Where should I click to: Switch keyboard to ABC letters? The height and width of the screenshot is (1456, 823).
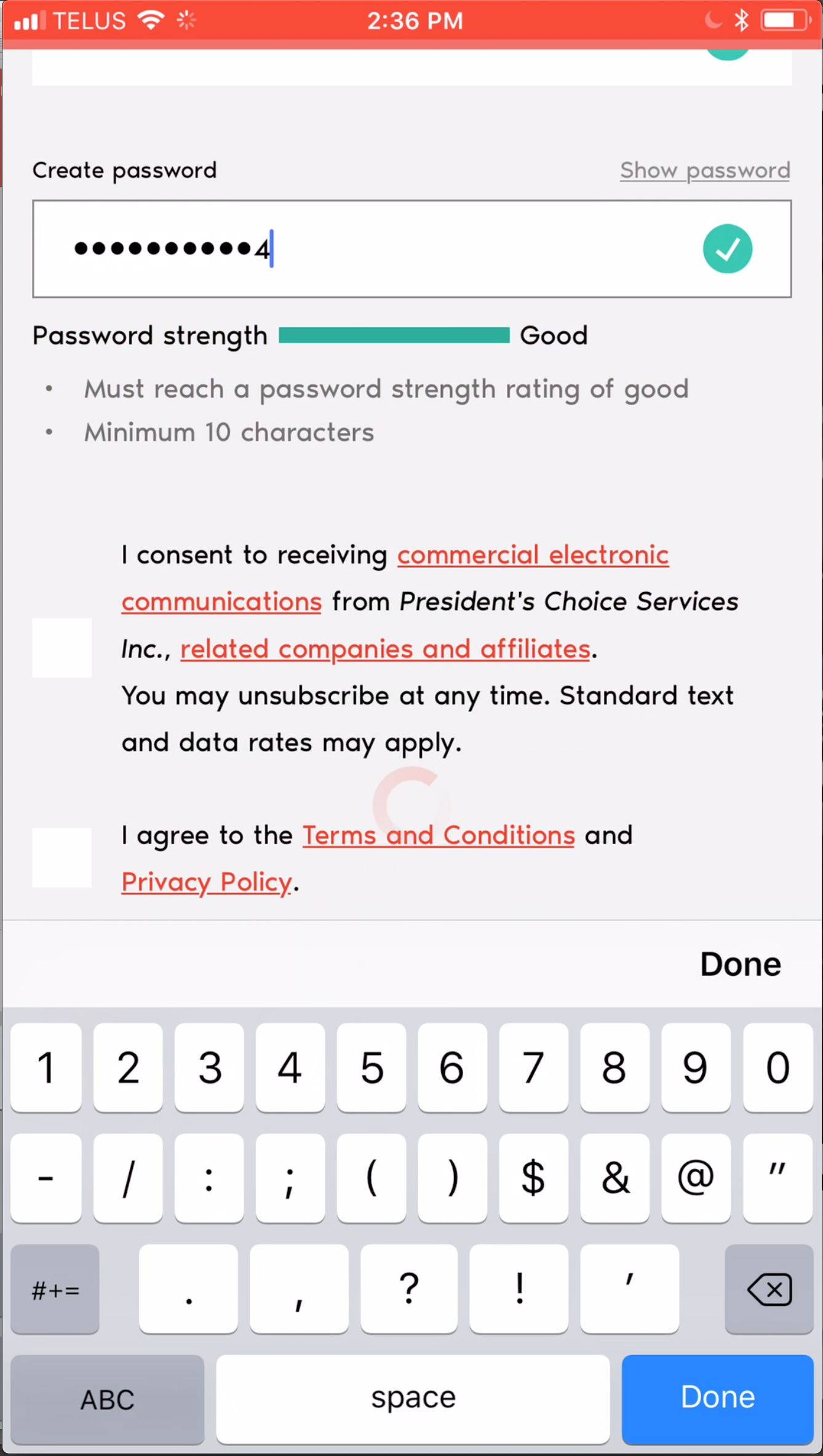[107, 1399]
